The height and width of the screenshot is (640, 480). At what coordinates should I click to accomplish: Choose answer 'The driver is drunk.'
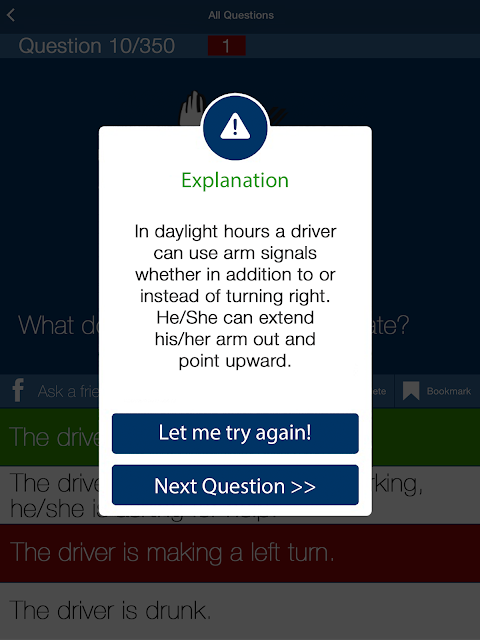240,611
